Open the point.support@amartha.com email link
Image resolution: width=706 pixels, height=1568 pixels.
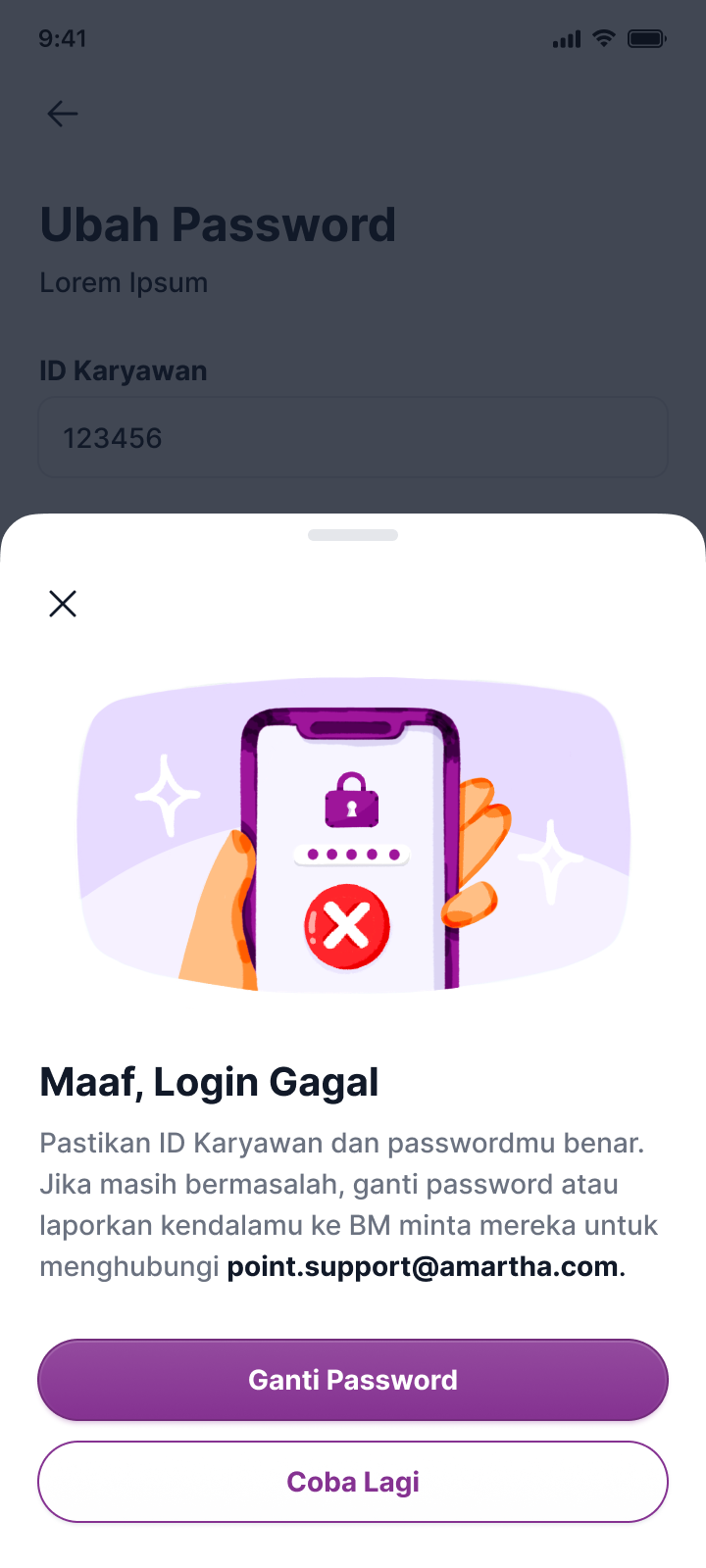click(x=423, y=1266)
